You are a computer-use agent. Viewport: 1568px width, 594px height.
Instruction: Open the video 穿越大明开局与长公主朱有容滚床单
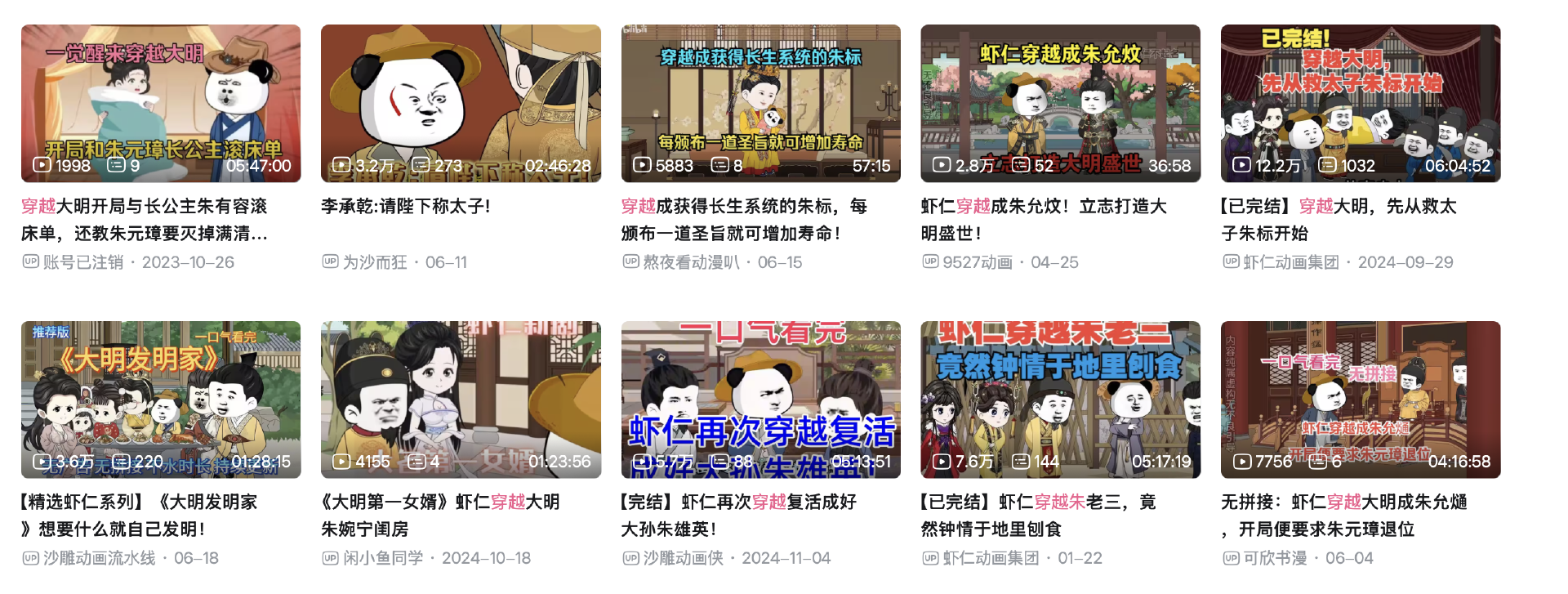point(161,103)
